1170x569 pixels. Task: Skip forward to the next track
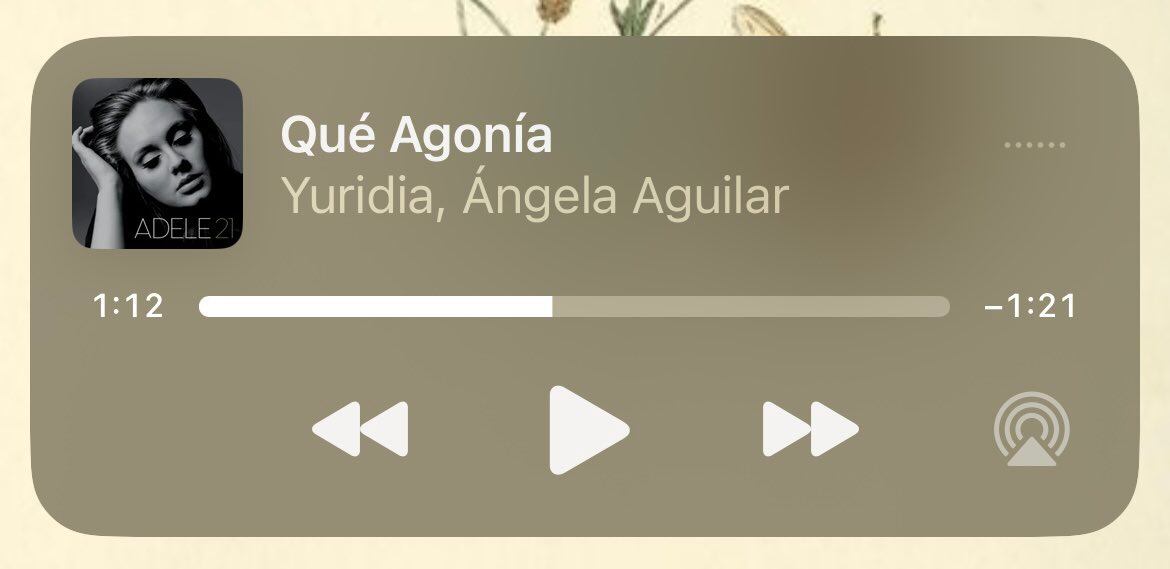[810, 430]
